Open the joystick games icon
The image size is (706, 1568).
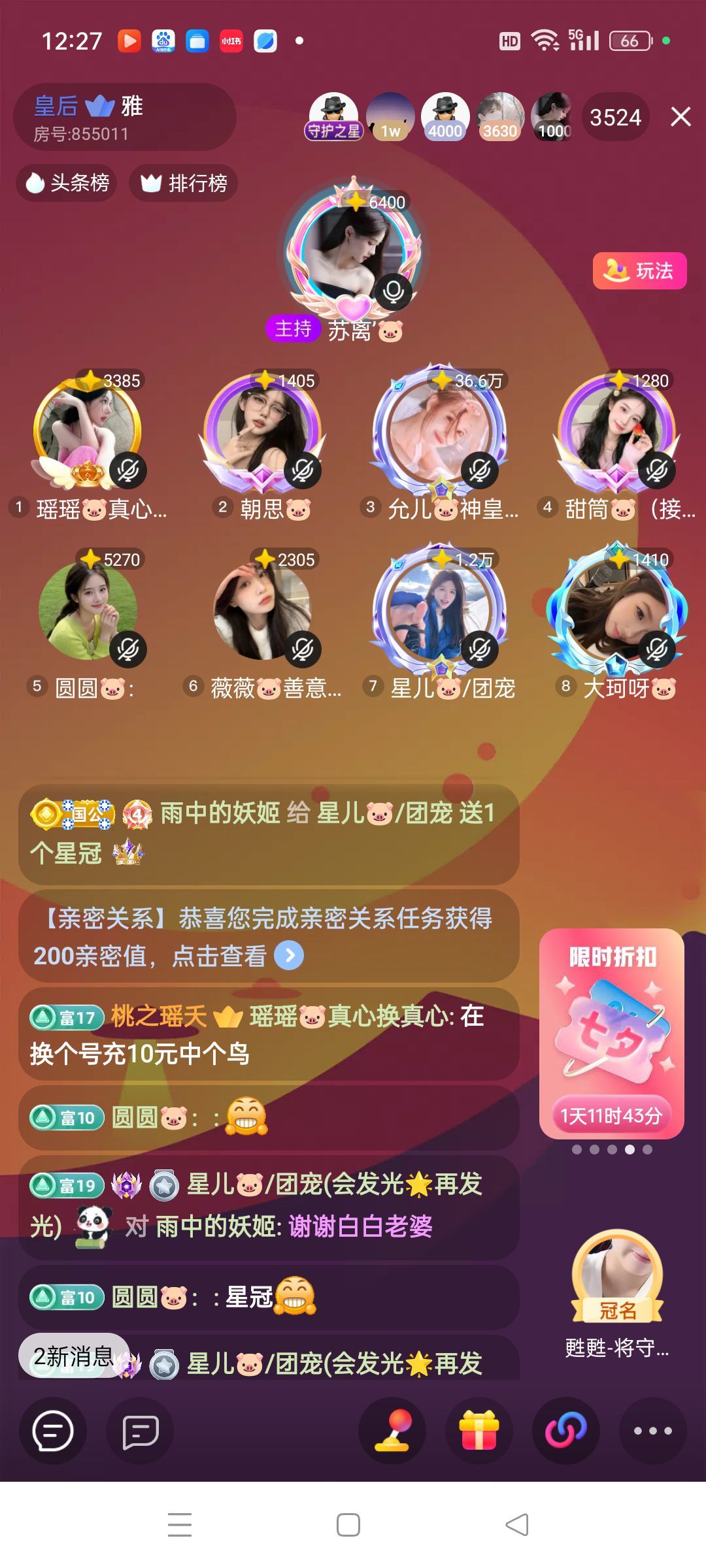392,1431
